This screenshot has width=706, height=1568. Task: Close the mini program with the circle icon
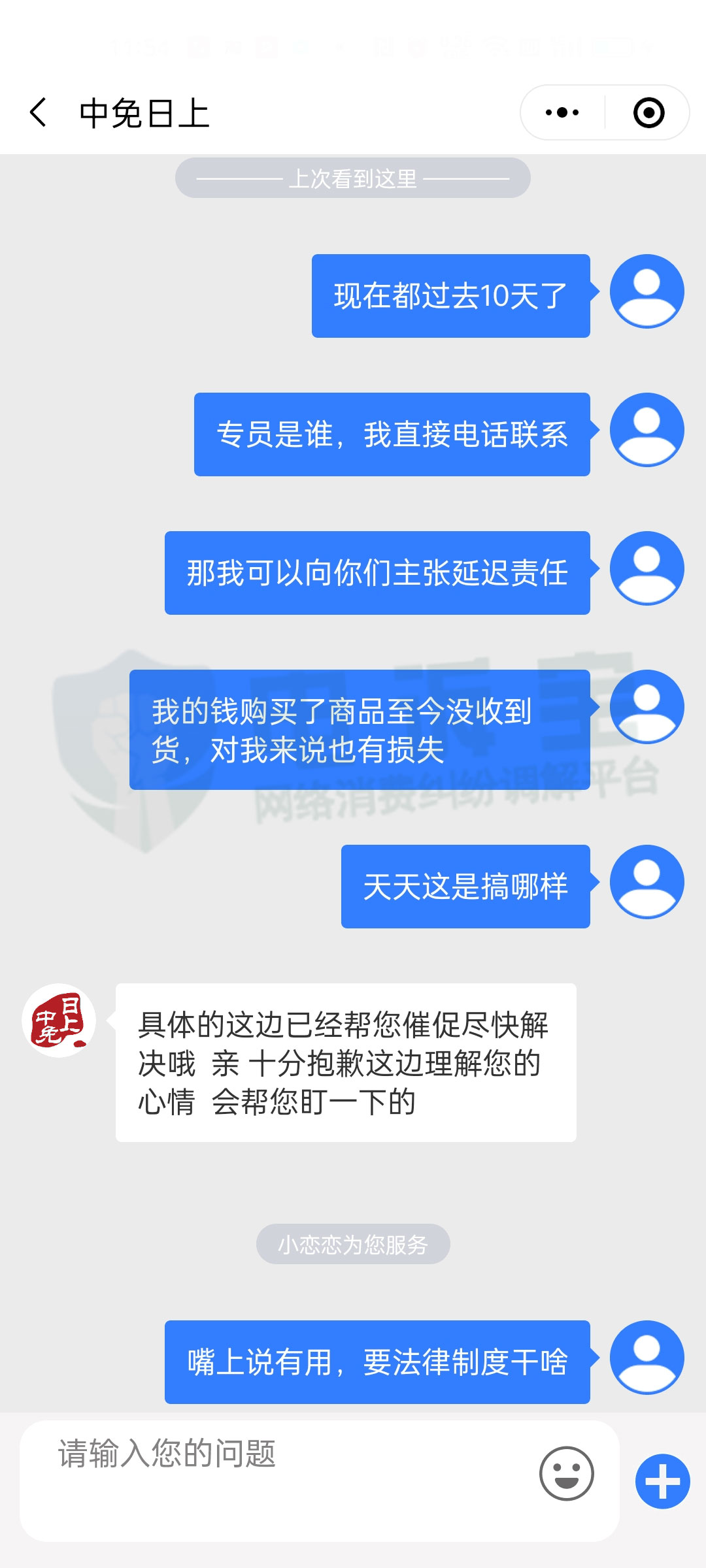(x=648, y=112)
